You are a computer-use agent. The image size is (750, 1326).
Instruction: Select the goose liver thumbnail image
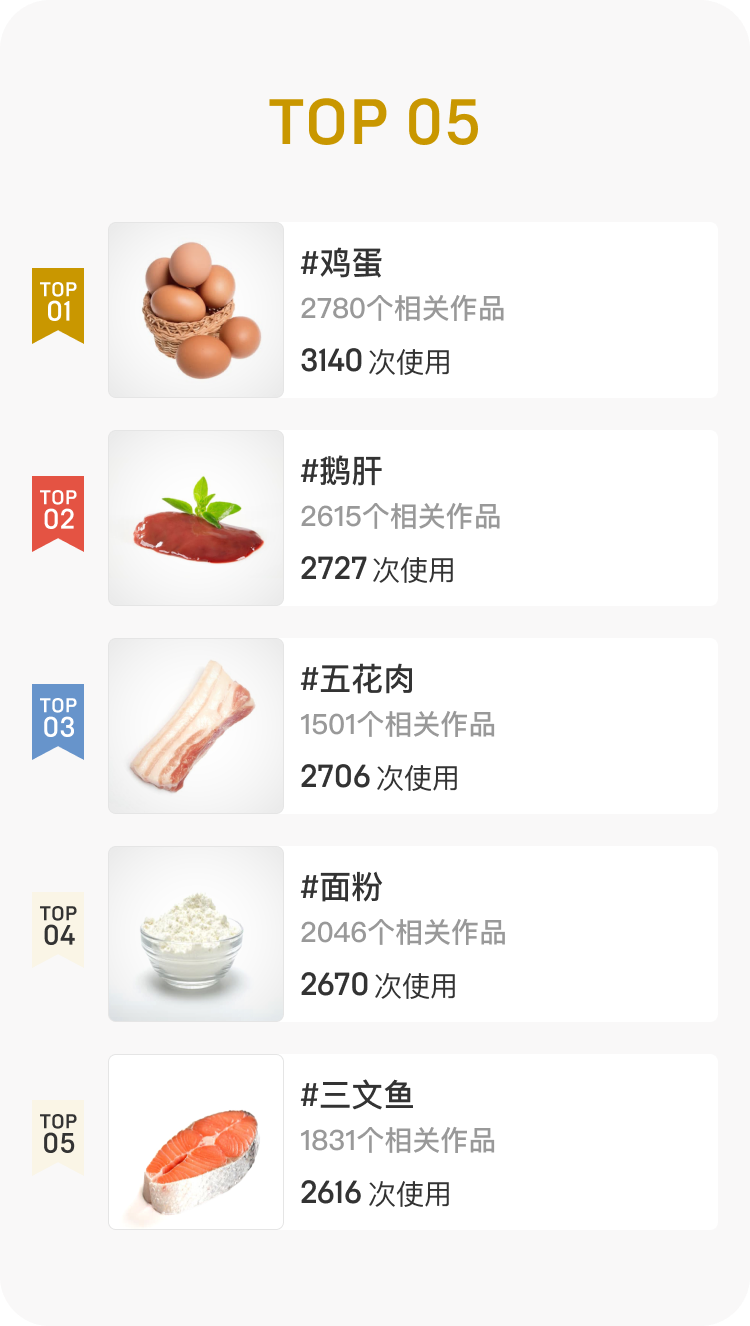click(x=195, y=516)
